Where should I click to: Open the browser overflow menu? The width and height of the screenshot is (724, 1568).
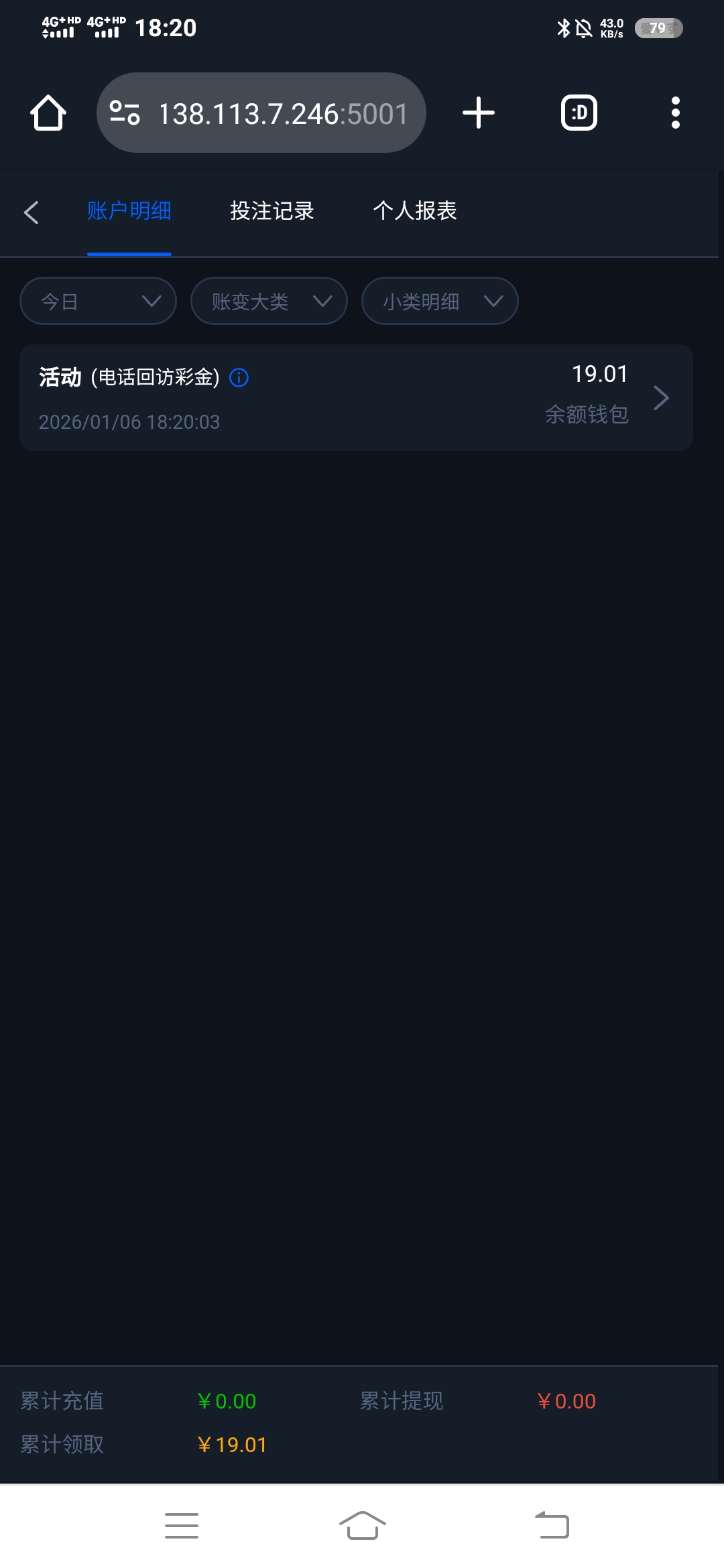[x=675, y=113]
